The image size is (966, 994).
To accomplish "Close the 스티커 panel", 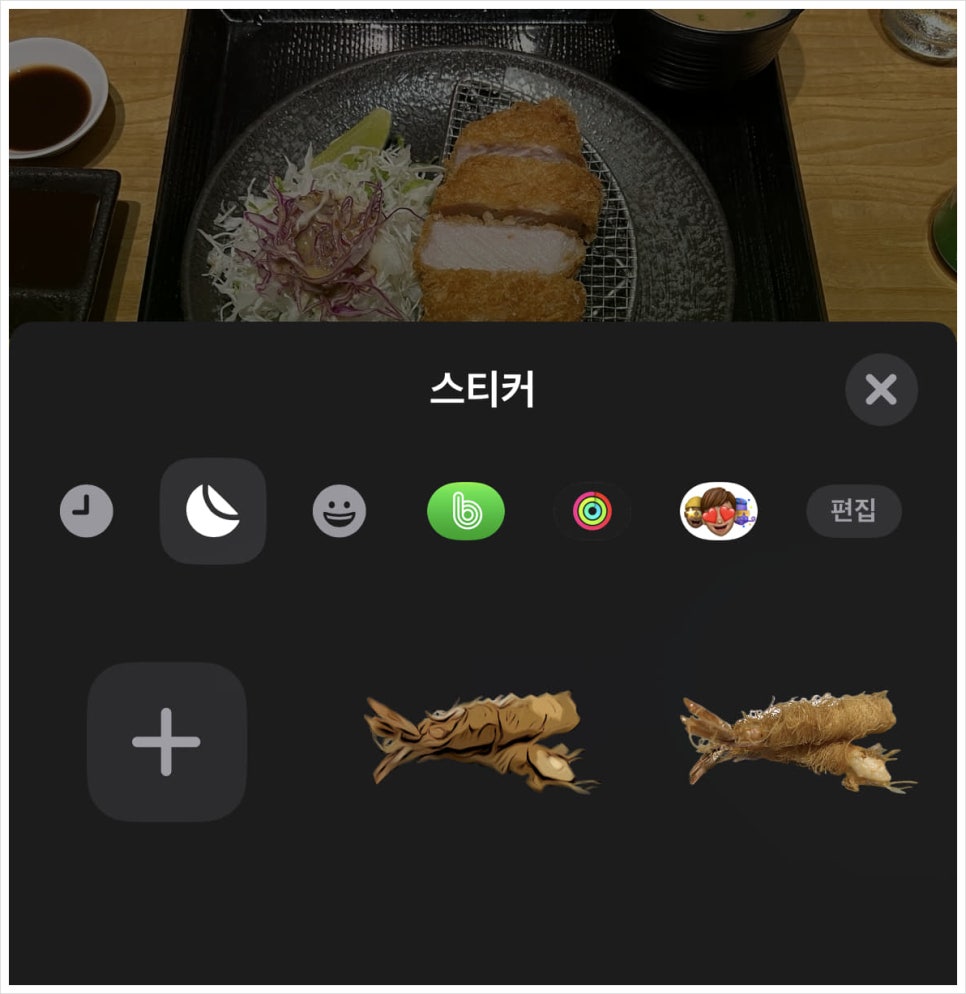I will pos(881,390).
